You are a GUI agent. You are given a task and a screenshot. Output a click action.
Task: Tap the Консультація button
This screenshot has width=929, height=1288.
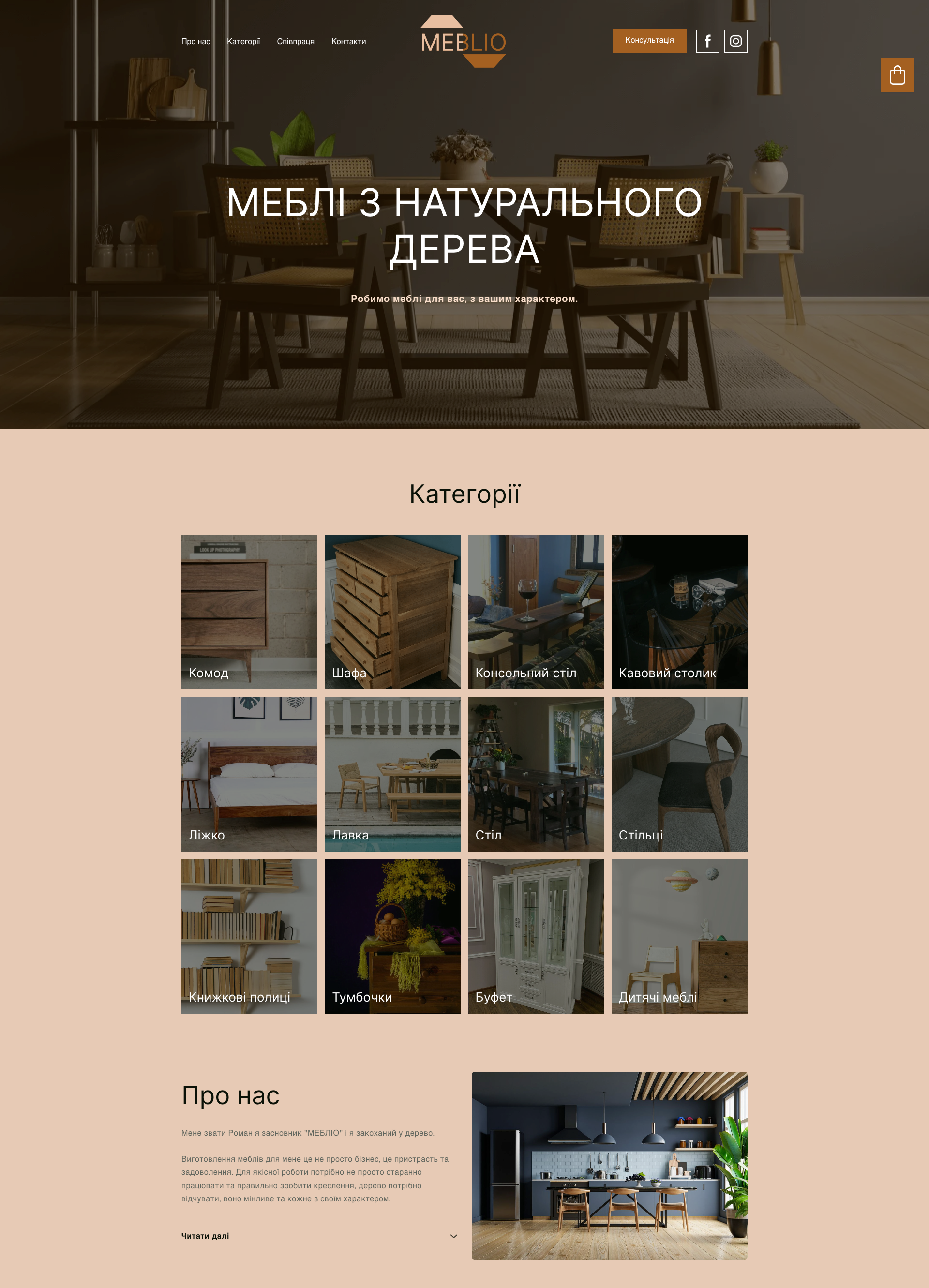coord(649,41)
